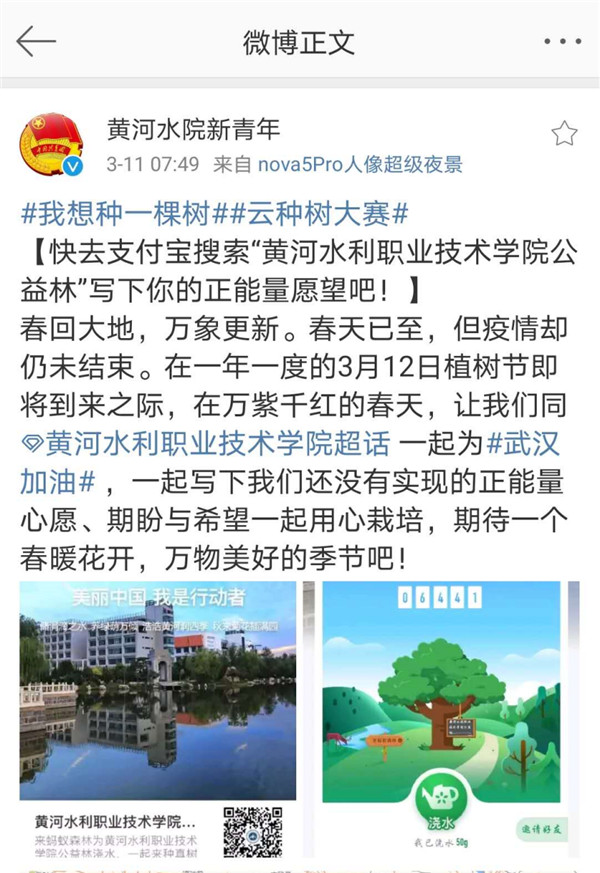Open the nova5Pro人像超级夜景 source link
The height and width of the screenshot is (873, 600).
tap(360, 164)
